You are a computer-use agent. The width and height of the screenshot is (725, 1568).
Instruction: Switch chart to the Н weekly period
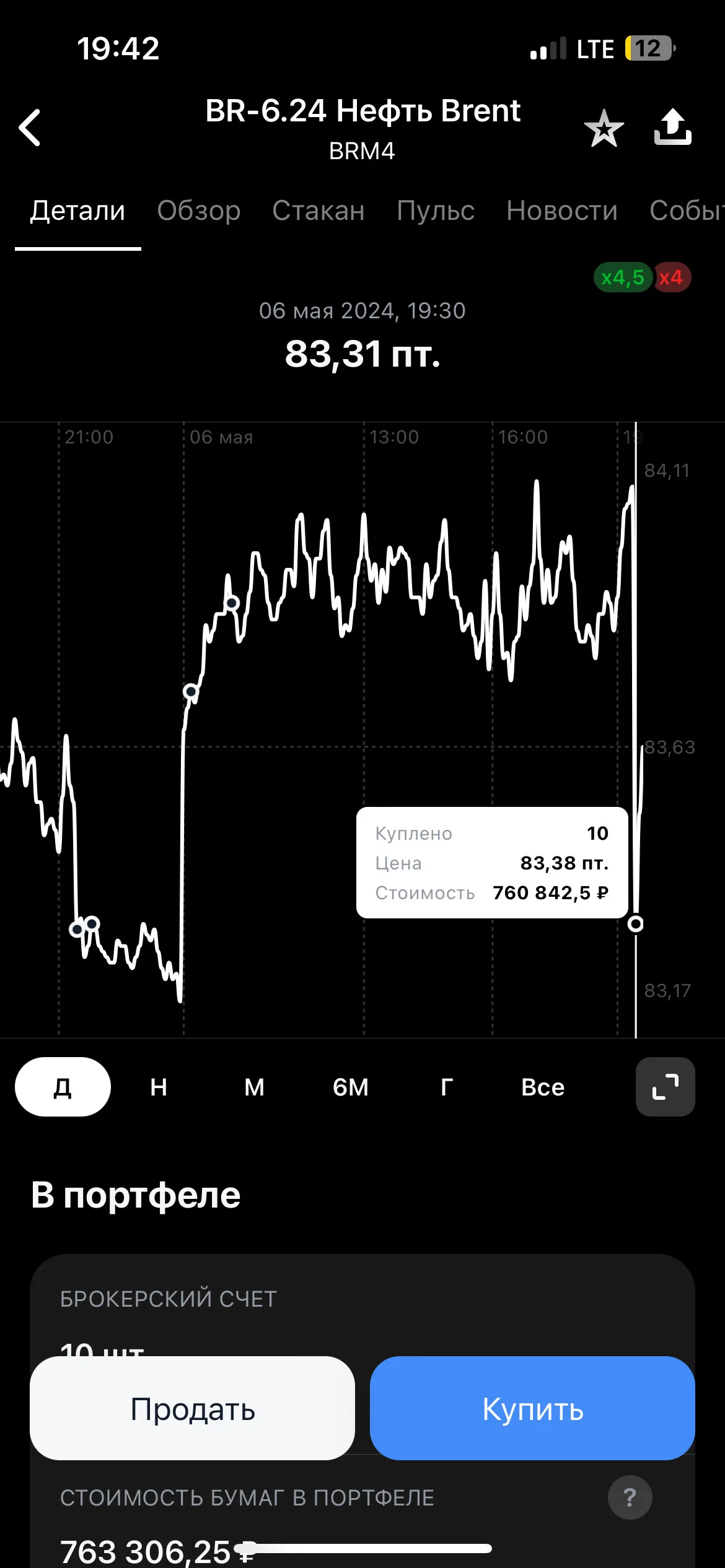tap(159, 1087)
